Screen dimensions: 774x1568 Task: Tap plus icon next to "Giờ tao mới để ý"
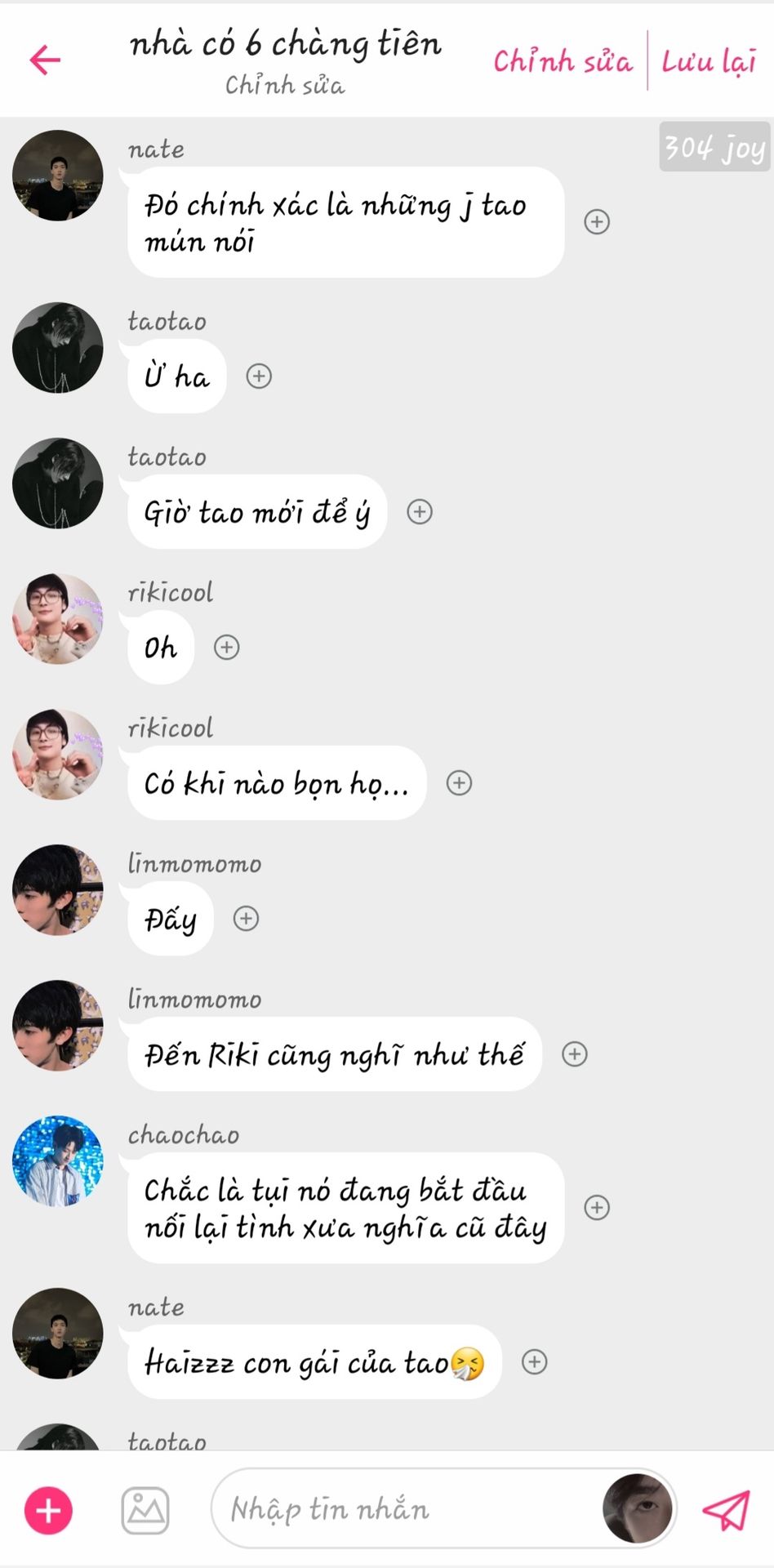pos(420,512)
